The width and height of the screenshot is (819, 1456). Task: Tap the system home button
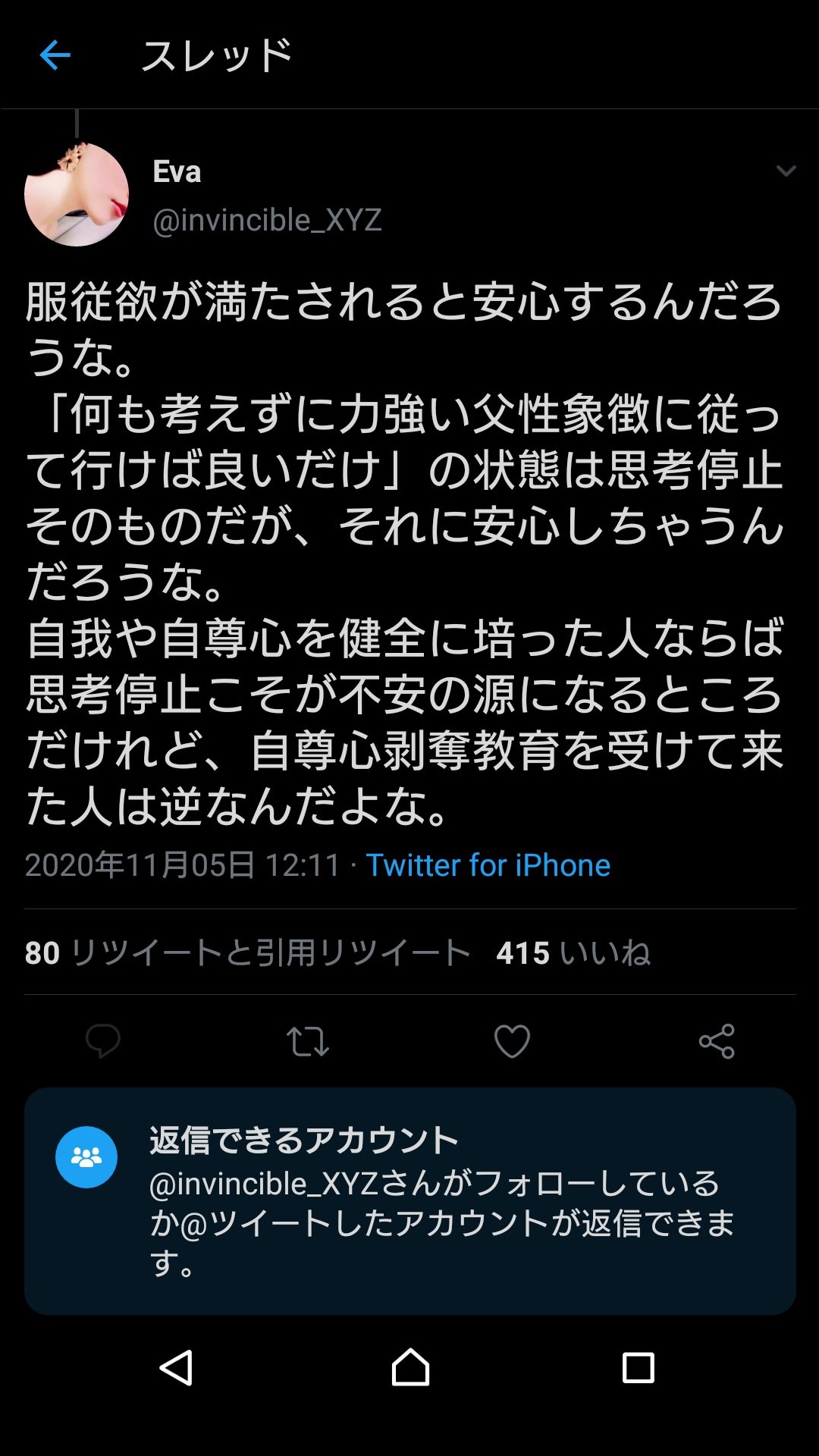(x=410, y=1368)
